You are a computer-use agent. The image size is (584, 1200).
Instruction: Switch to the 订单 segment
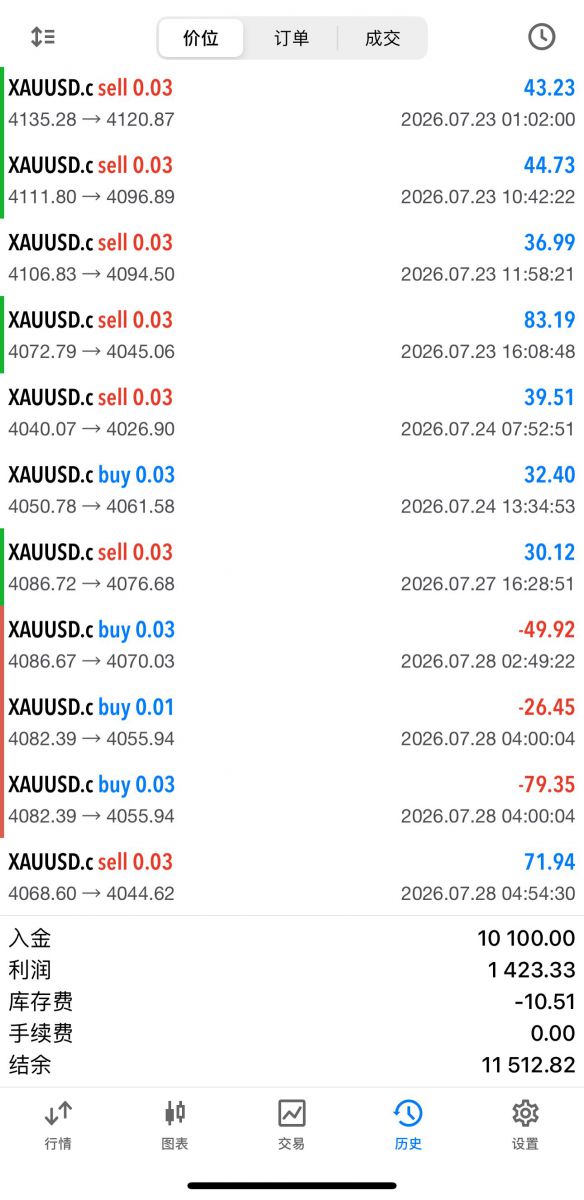292,38
